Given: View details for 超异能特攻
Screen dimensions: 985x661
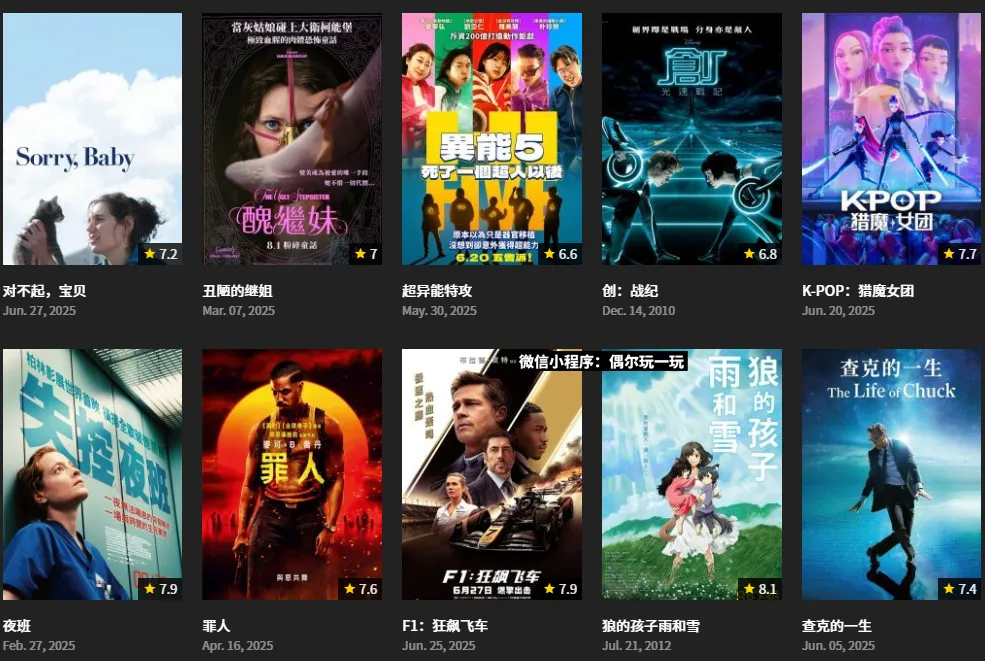Looking at the screenshot, I should 492,139.
